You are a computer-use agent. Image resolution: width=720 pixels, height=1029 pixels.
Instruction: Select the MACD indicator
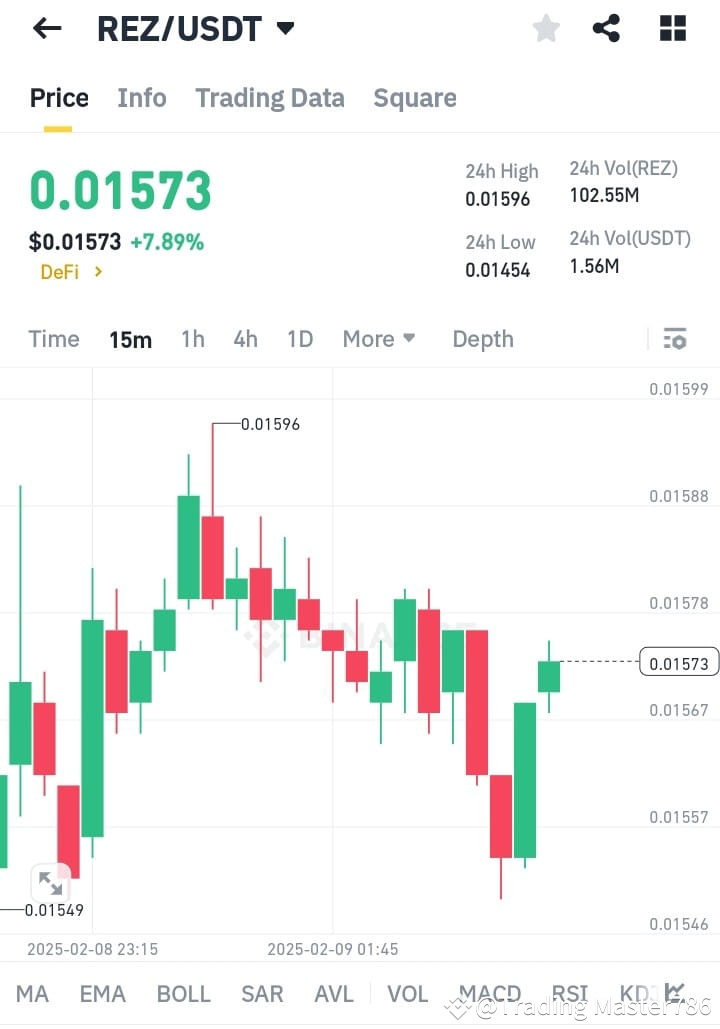coord(489,993)
